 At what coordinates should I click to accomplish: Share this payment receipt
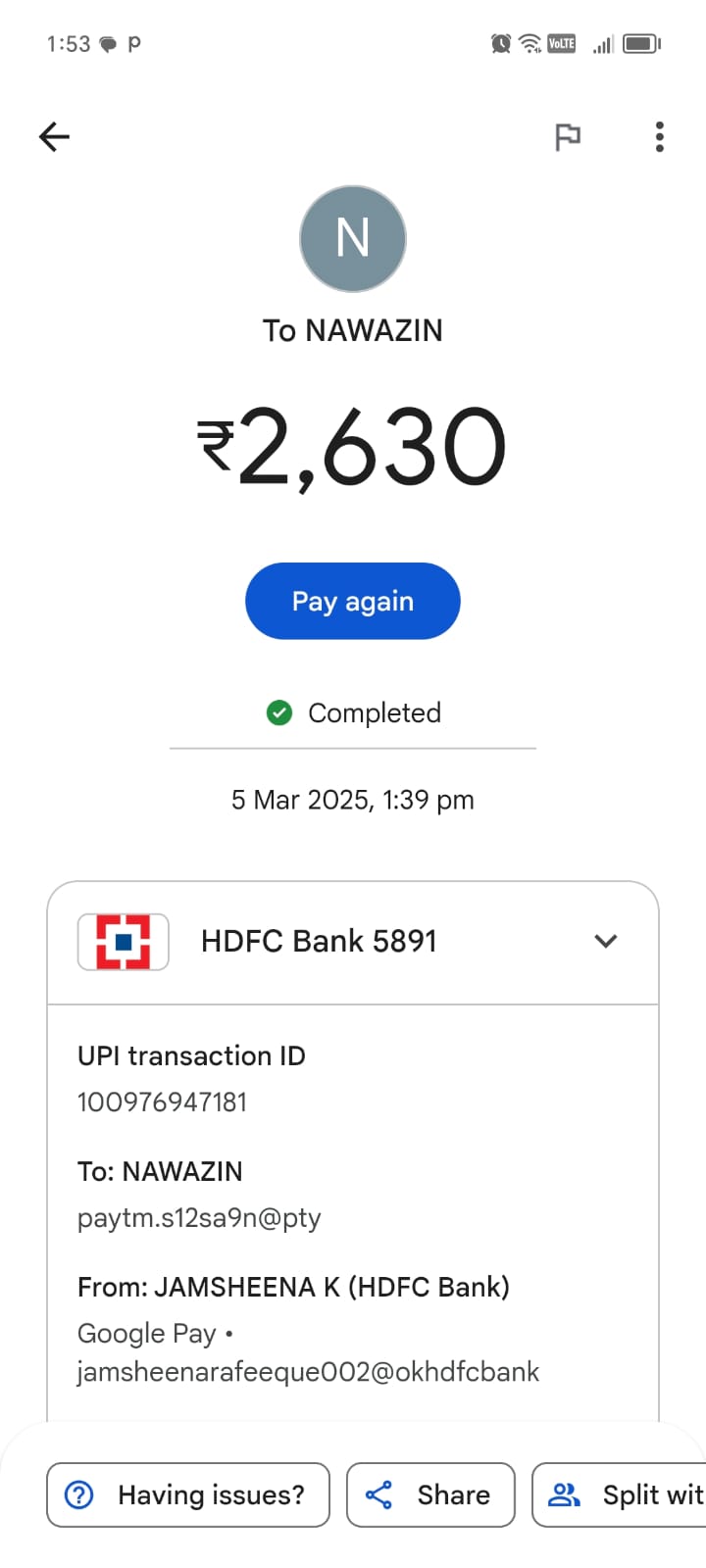click(x=430, y=1494)
